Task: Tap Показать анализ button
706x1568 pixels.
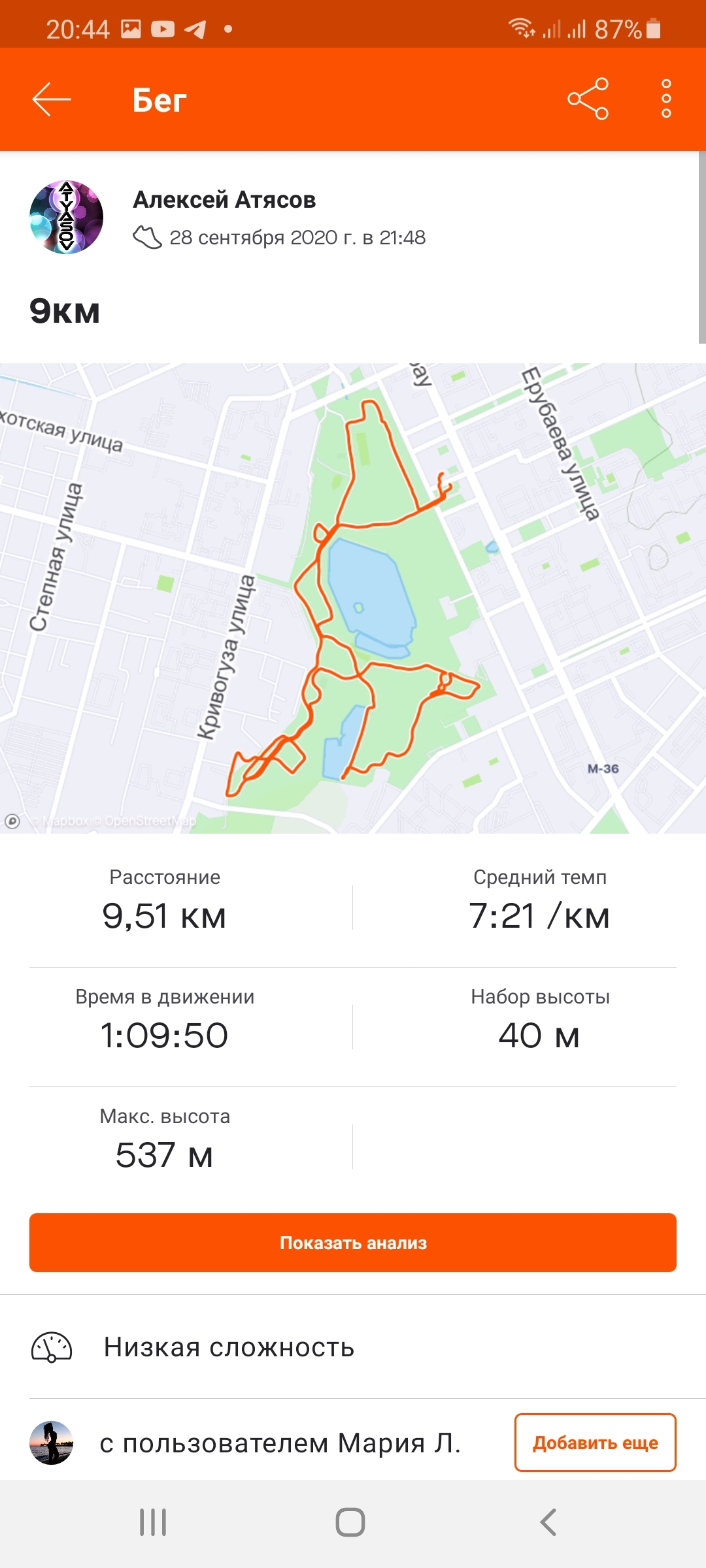Action: pyautogui.click(x=353, y=1243)
